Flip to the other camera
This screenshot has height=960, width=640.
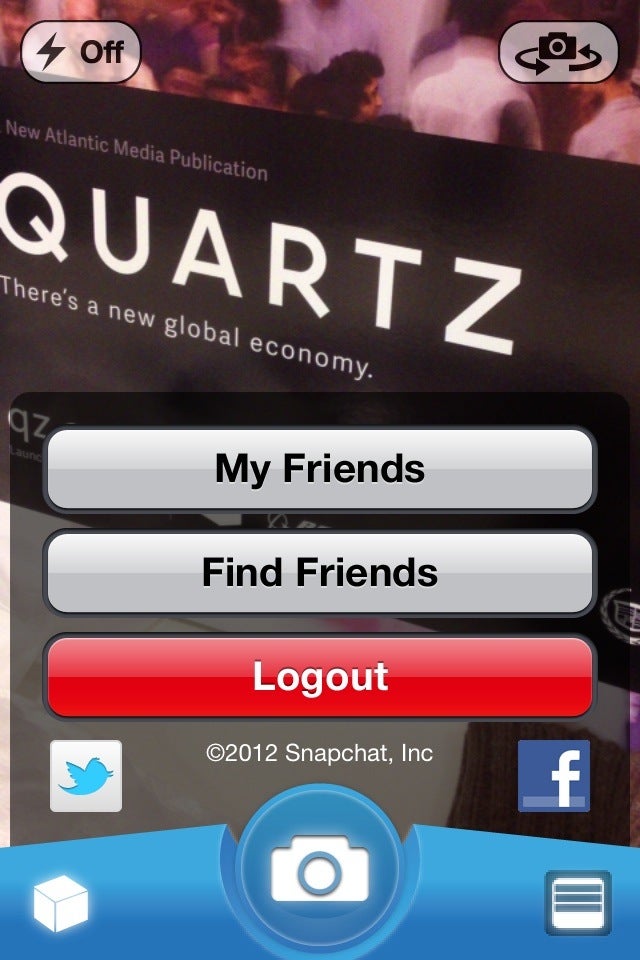pyautogui.click(x=559, y=52)
